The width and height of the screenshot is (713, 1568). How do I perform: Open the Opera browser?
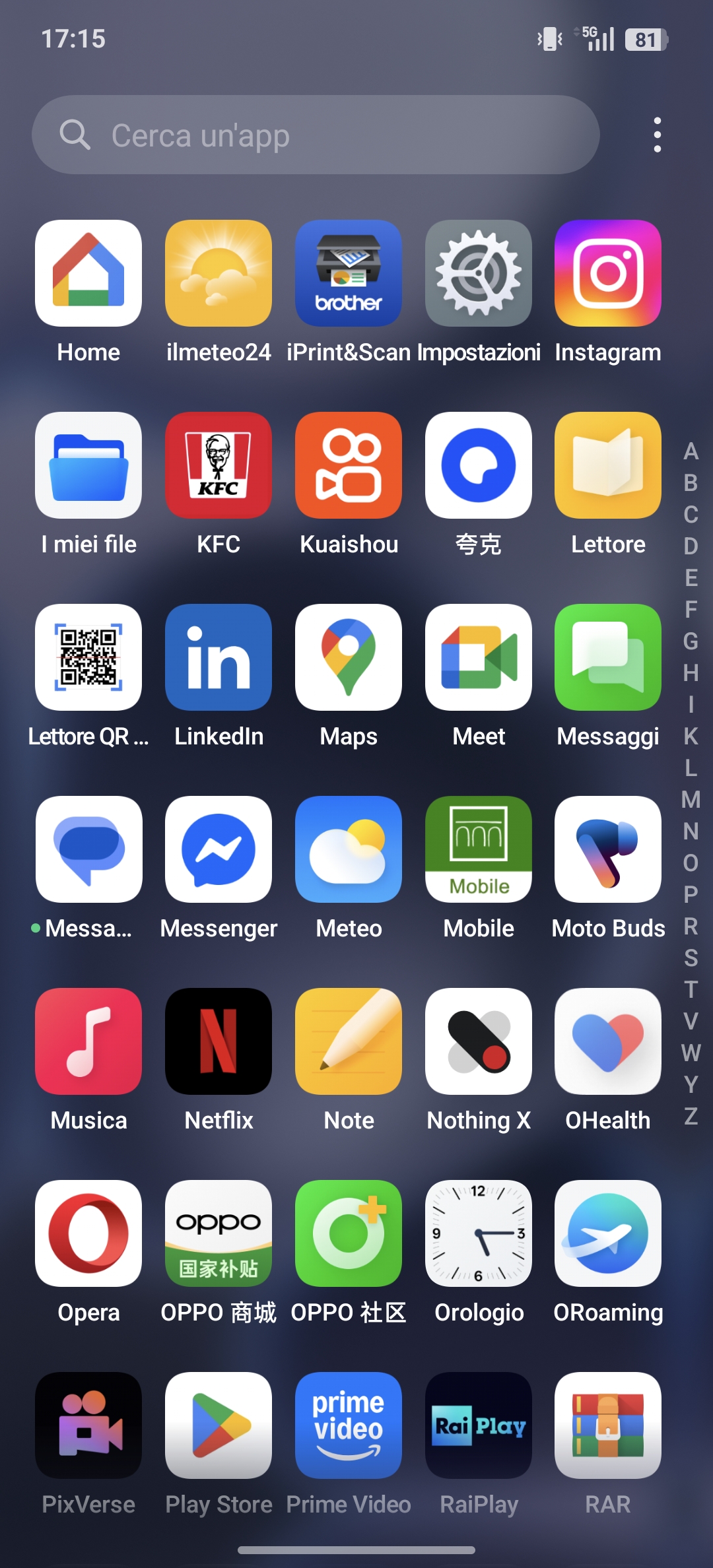click(x=88, y=1233)
